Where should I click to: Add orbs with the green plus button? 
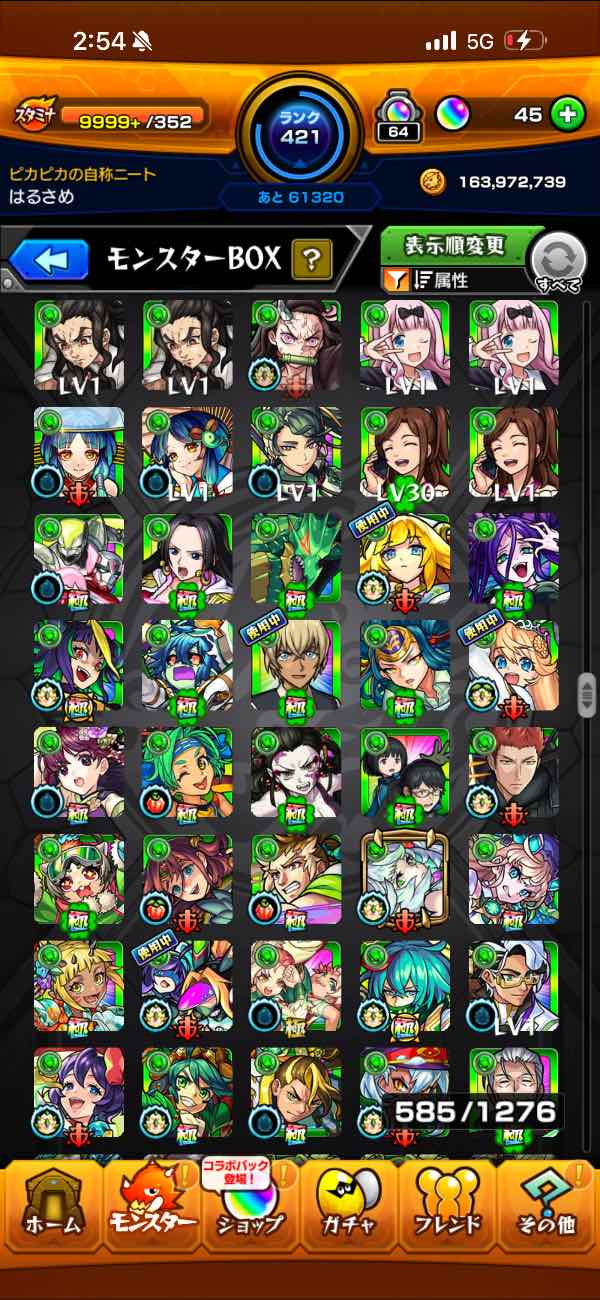coord(567,115)
